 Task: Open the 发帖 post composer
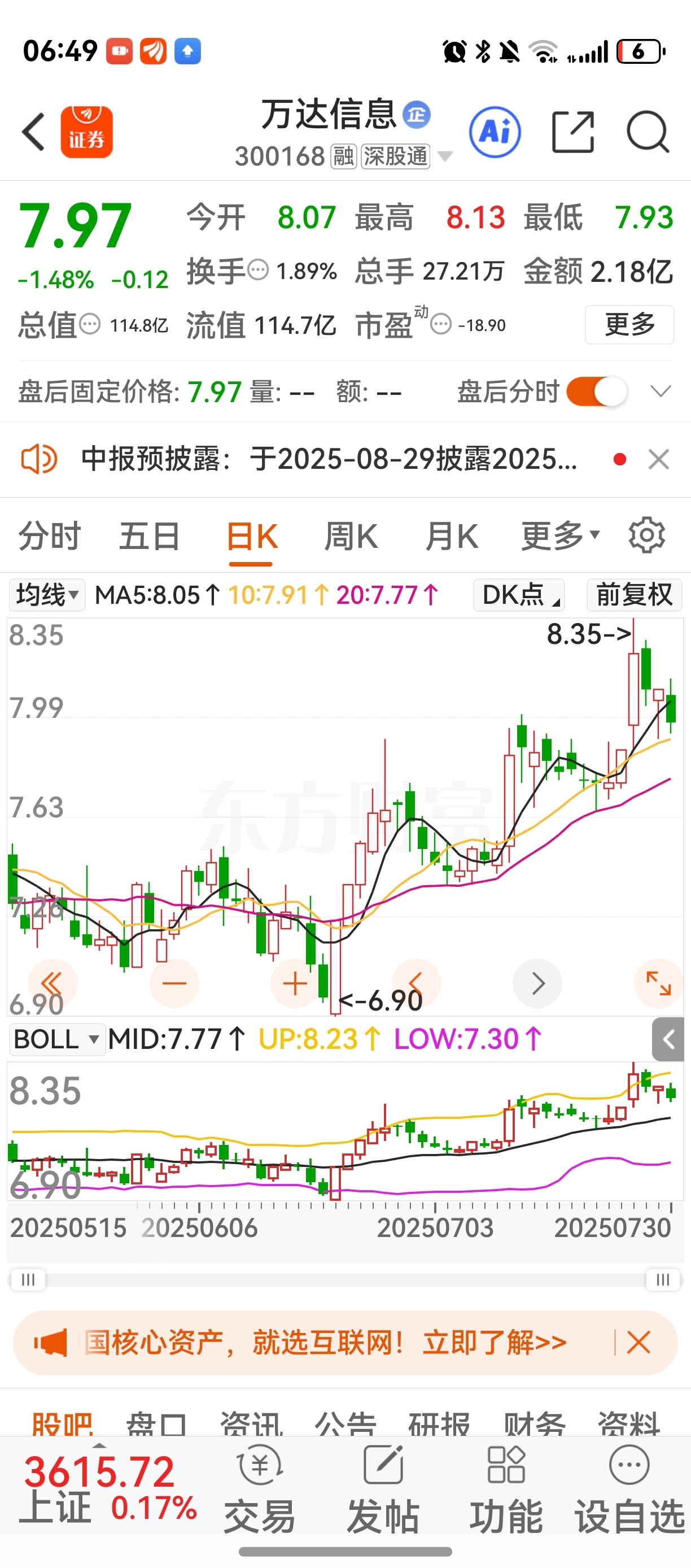point(383,1489)
